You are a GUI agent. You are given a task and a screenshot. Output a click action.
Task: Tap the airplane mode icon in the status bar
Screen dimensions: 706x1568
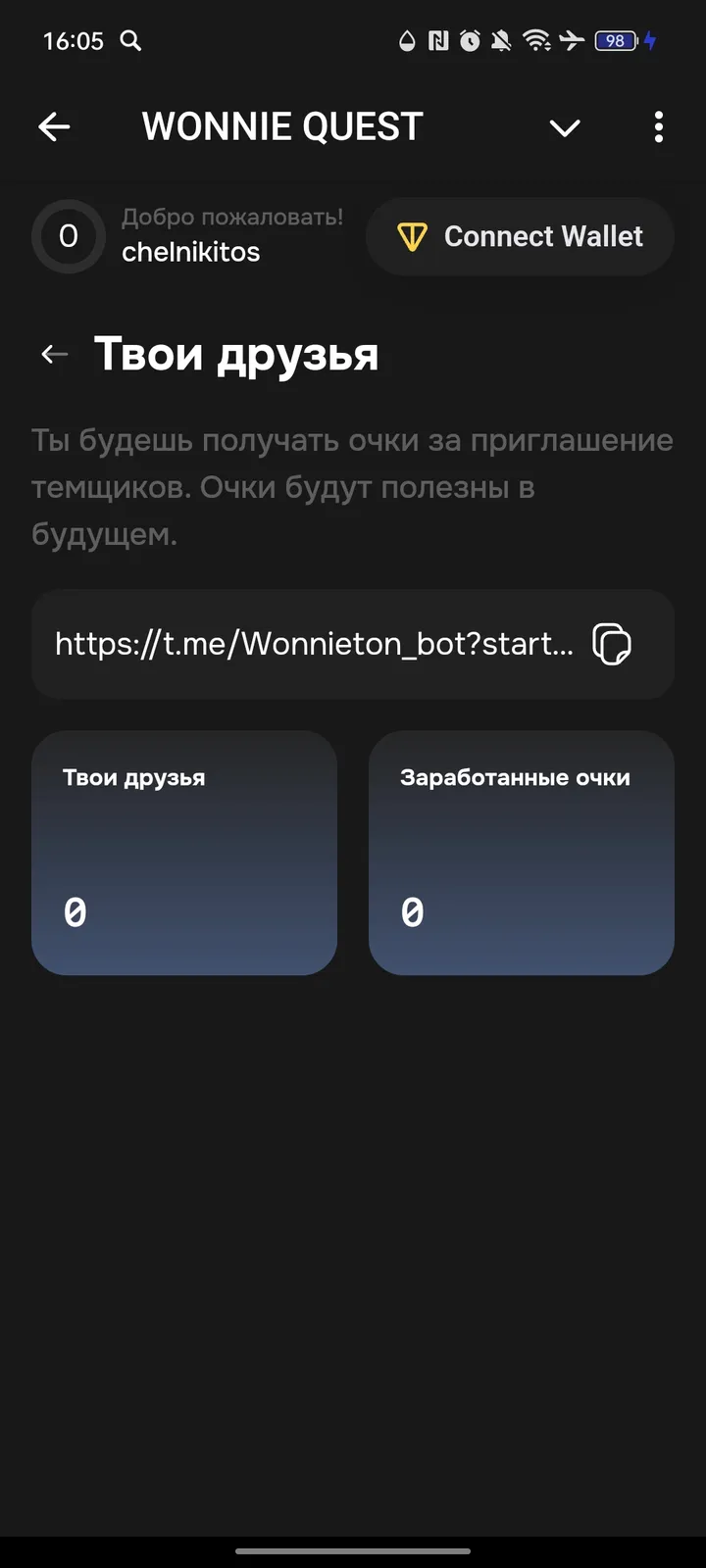(x=572, y=41)
